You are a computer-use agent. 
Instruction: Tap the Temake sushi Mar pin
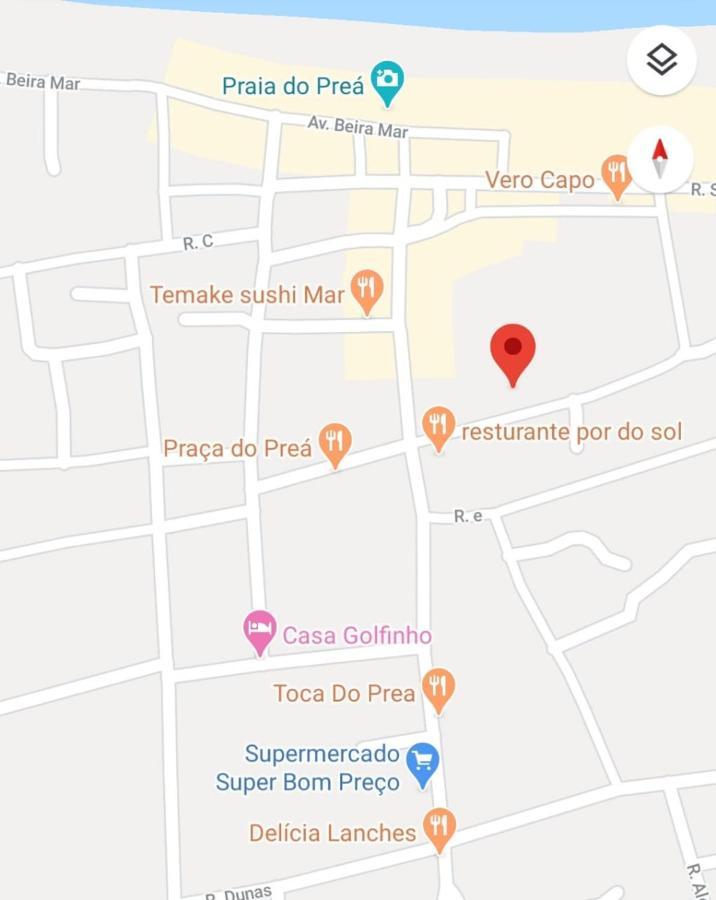pyautogui.click(x=368, y=289)
